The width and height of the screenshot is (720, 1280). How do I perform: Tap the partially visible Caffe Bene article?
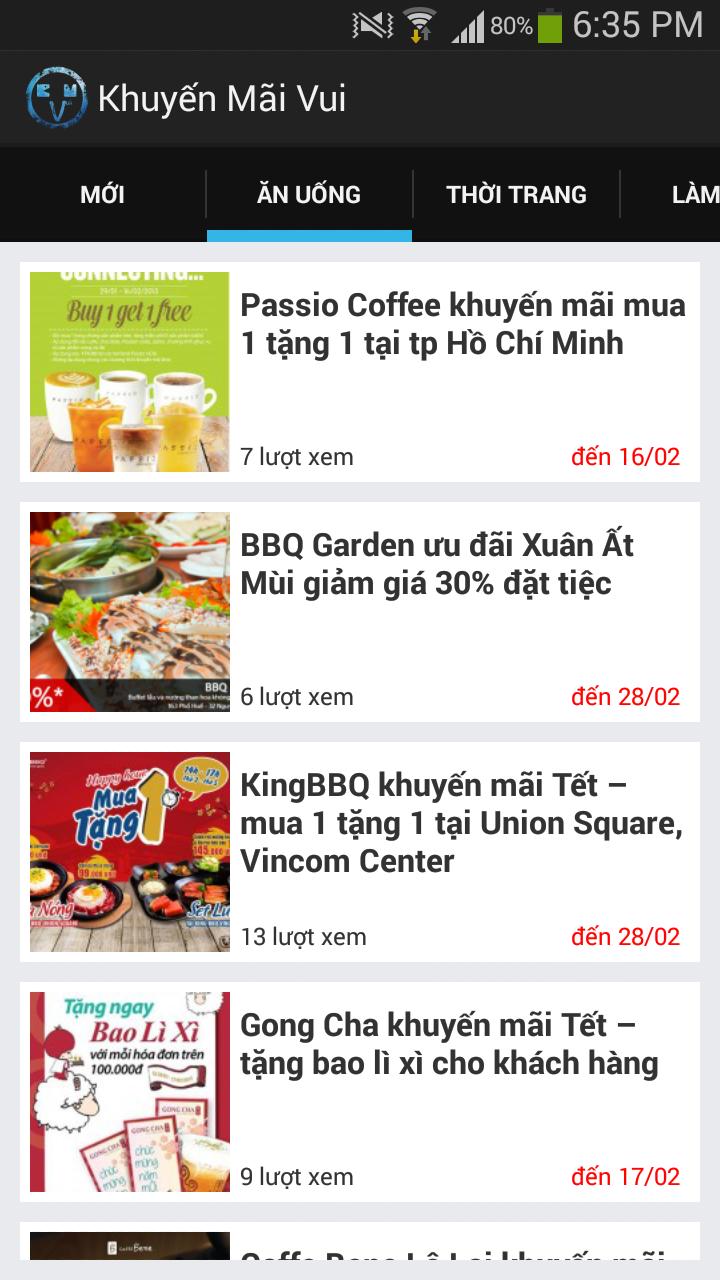coord(360,1260)
